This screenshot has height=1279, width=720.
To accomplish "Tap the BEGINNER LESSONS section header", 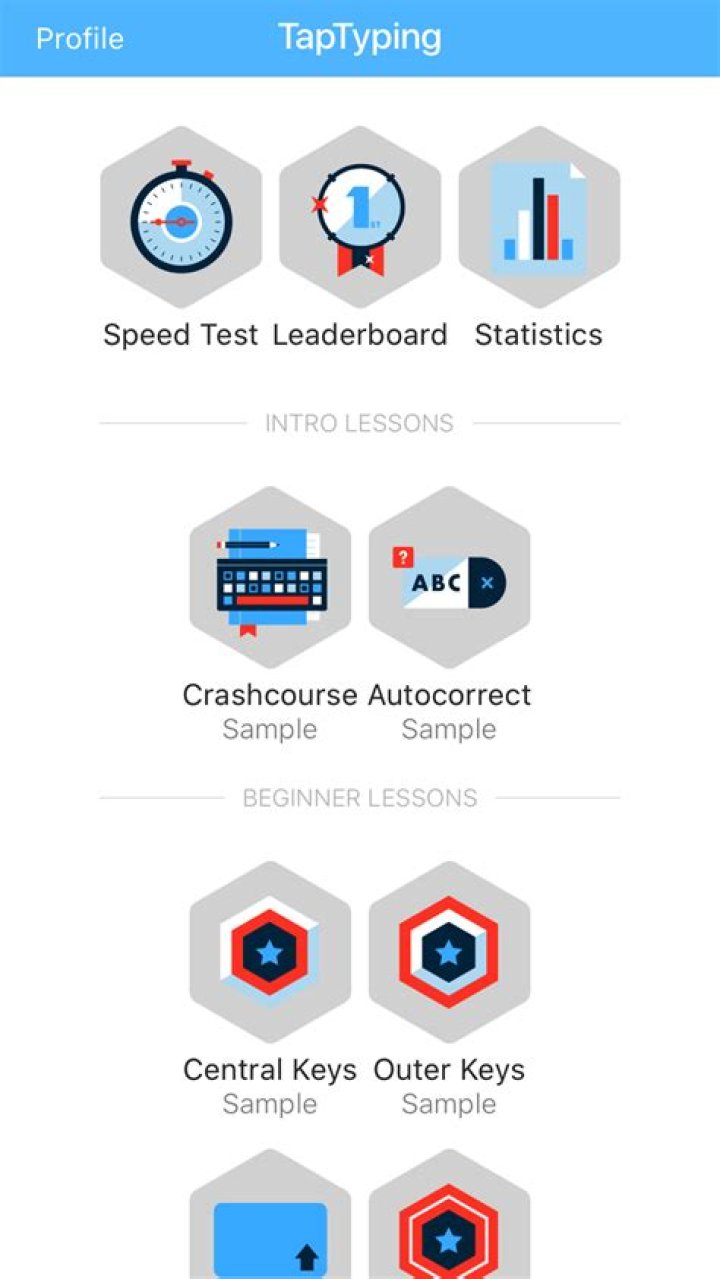I will coord(359,797).
